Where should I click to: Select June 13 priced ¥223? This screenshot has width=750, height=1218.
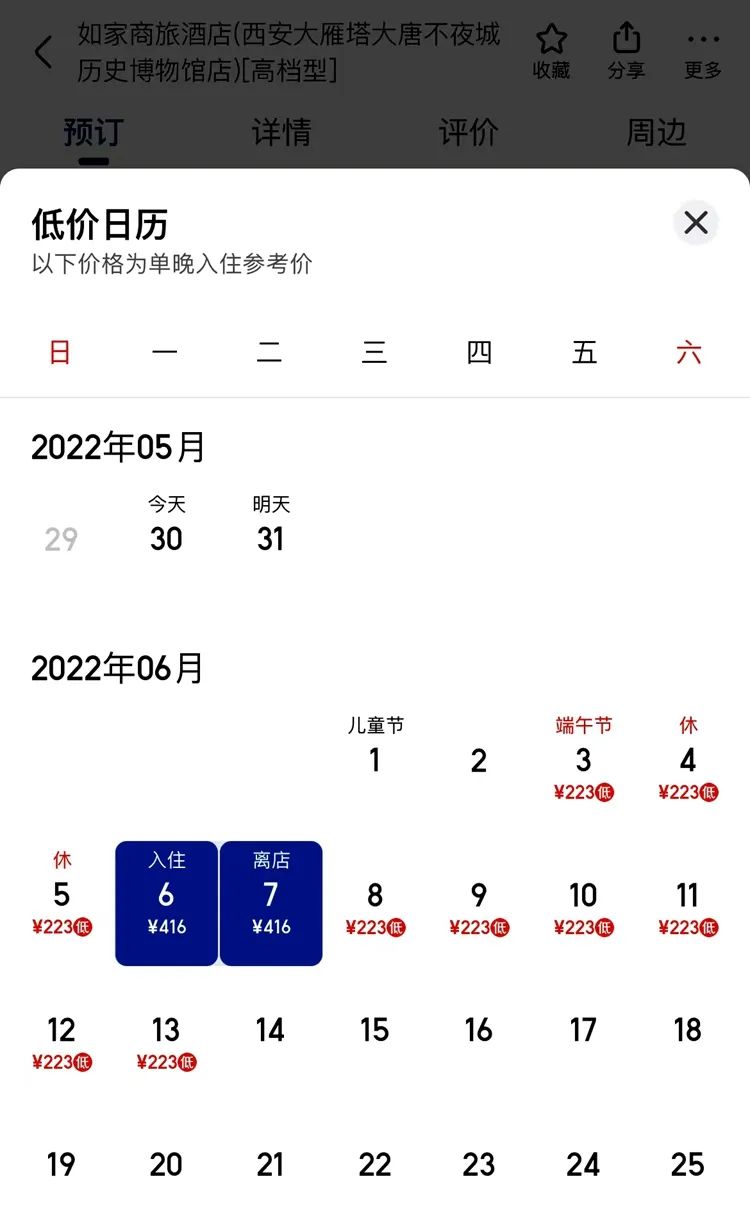166,1032
